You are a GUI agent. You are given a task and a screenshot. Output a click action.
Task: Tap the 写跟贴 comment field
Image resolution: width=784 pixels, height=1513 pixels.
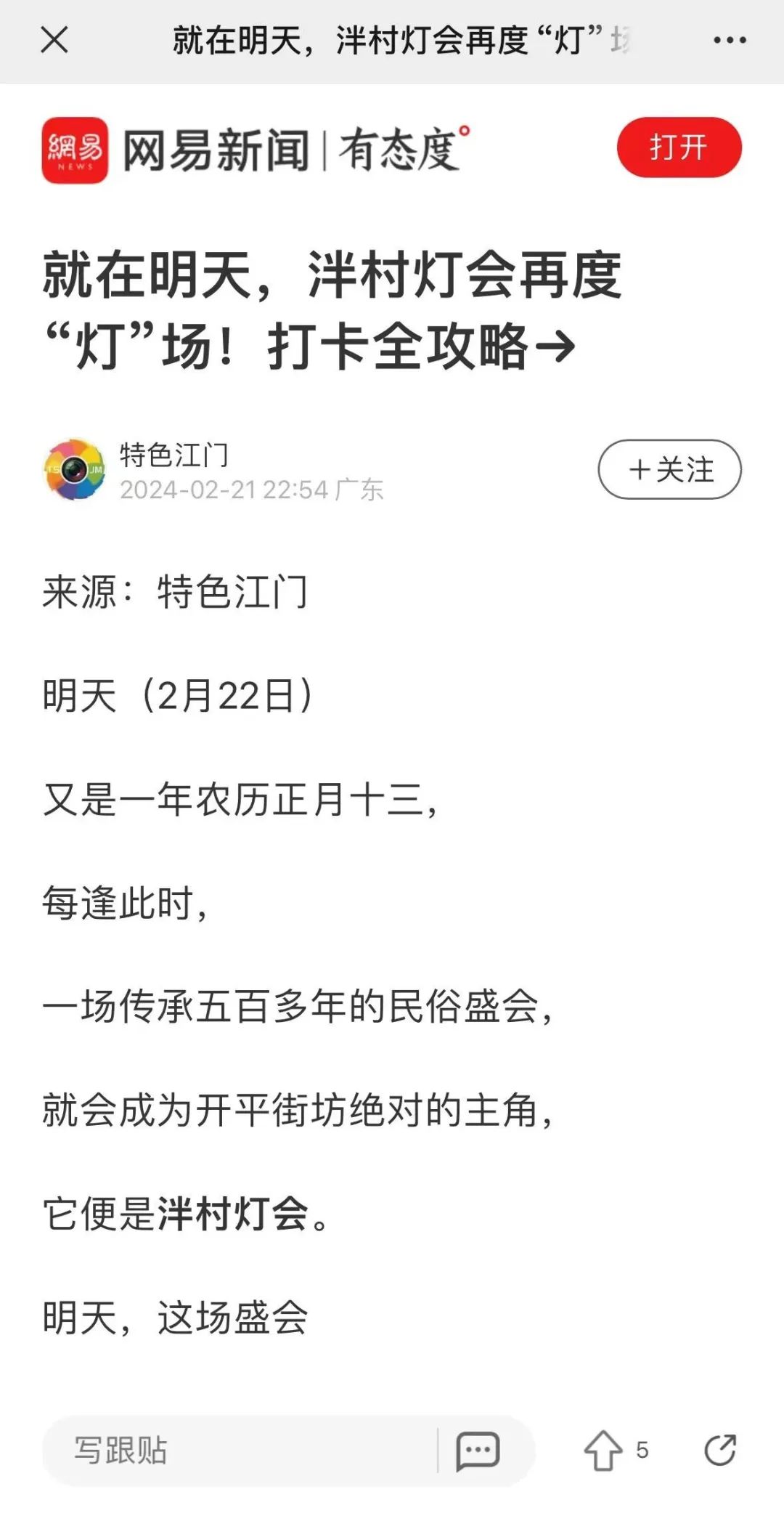240,1451
